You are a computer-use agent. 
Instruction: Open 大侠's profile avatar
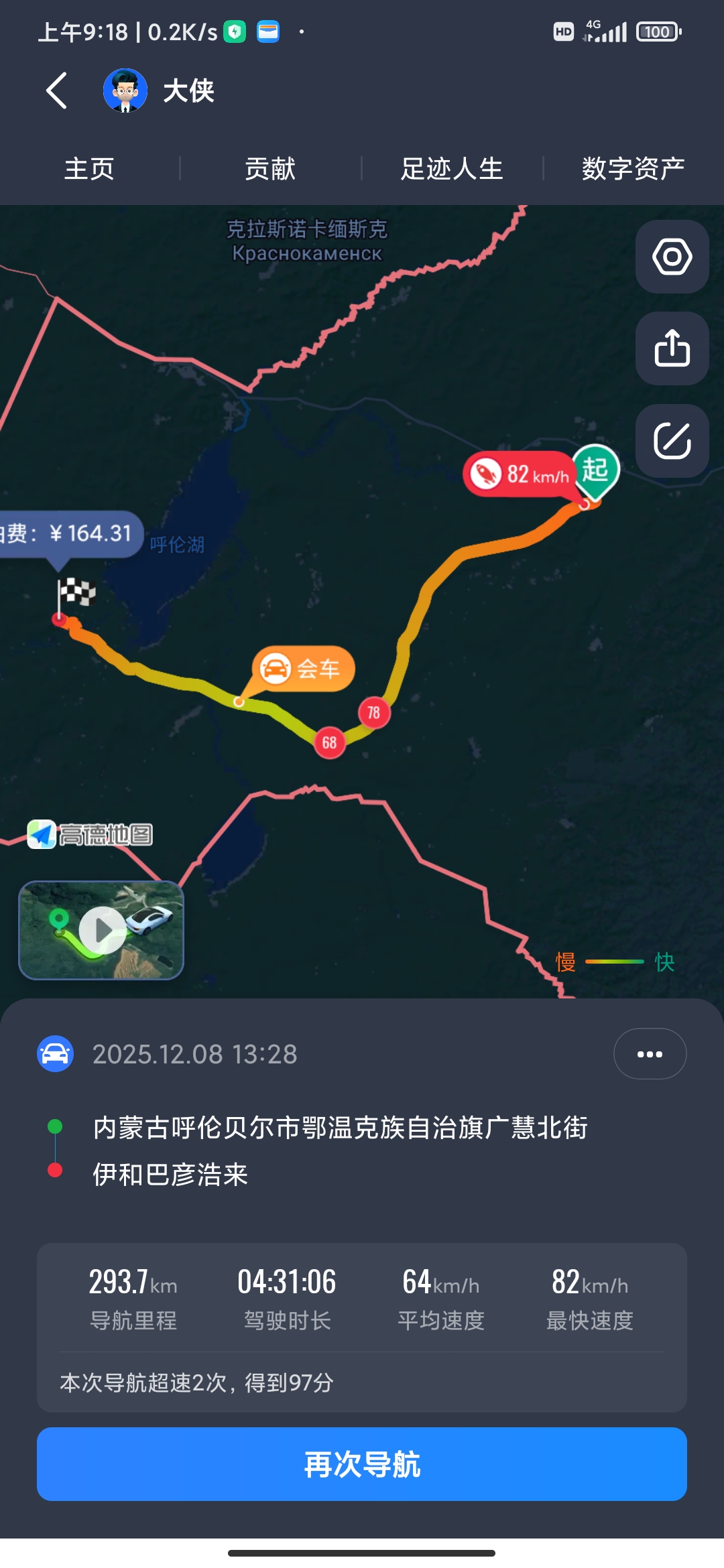coord(125,90)
